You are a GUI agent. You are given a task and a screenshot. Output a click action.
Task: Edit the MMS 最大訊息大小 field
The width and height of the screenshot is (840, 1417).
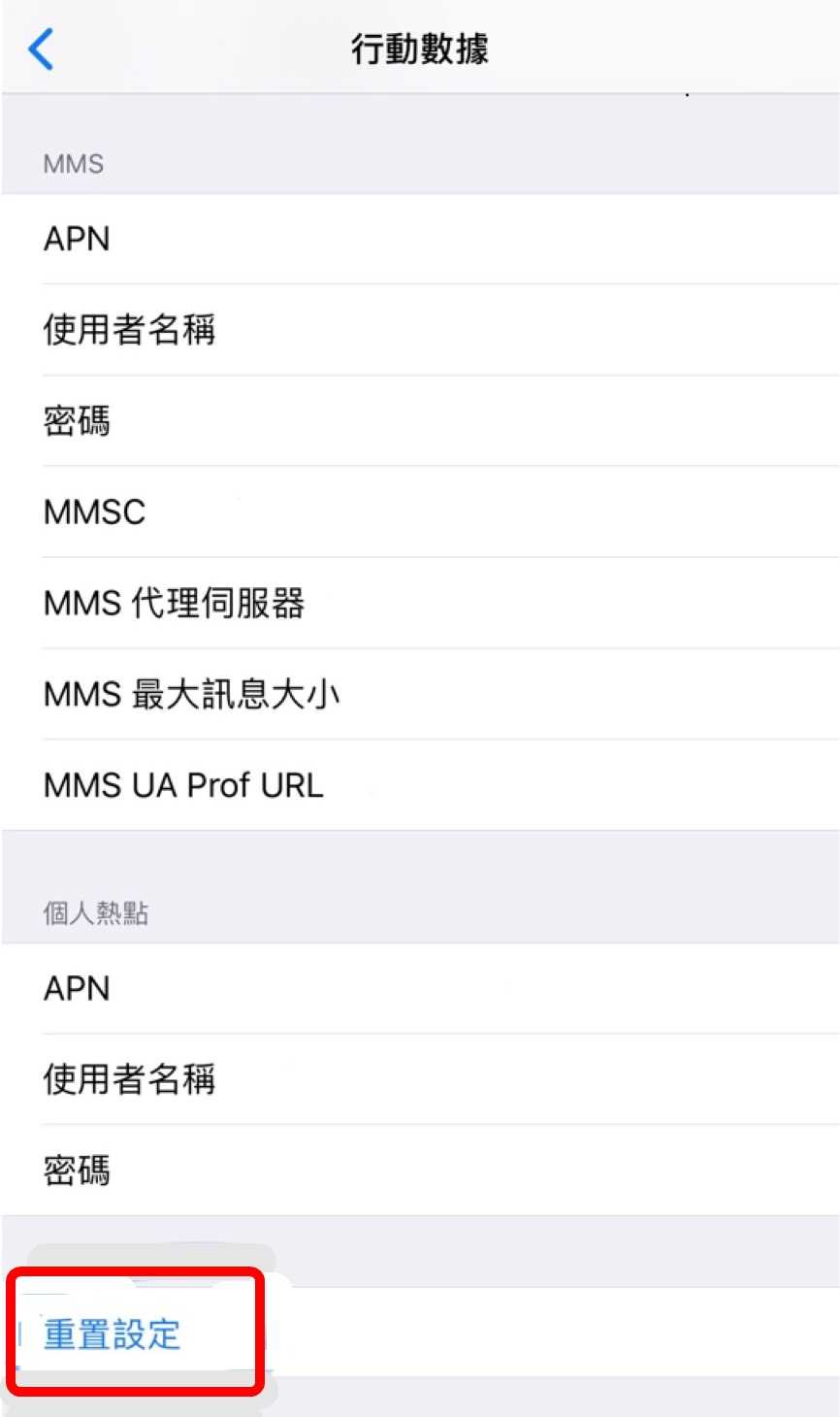tap(420, 694)
